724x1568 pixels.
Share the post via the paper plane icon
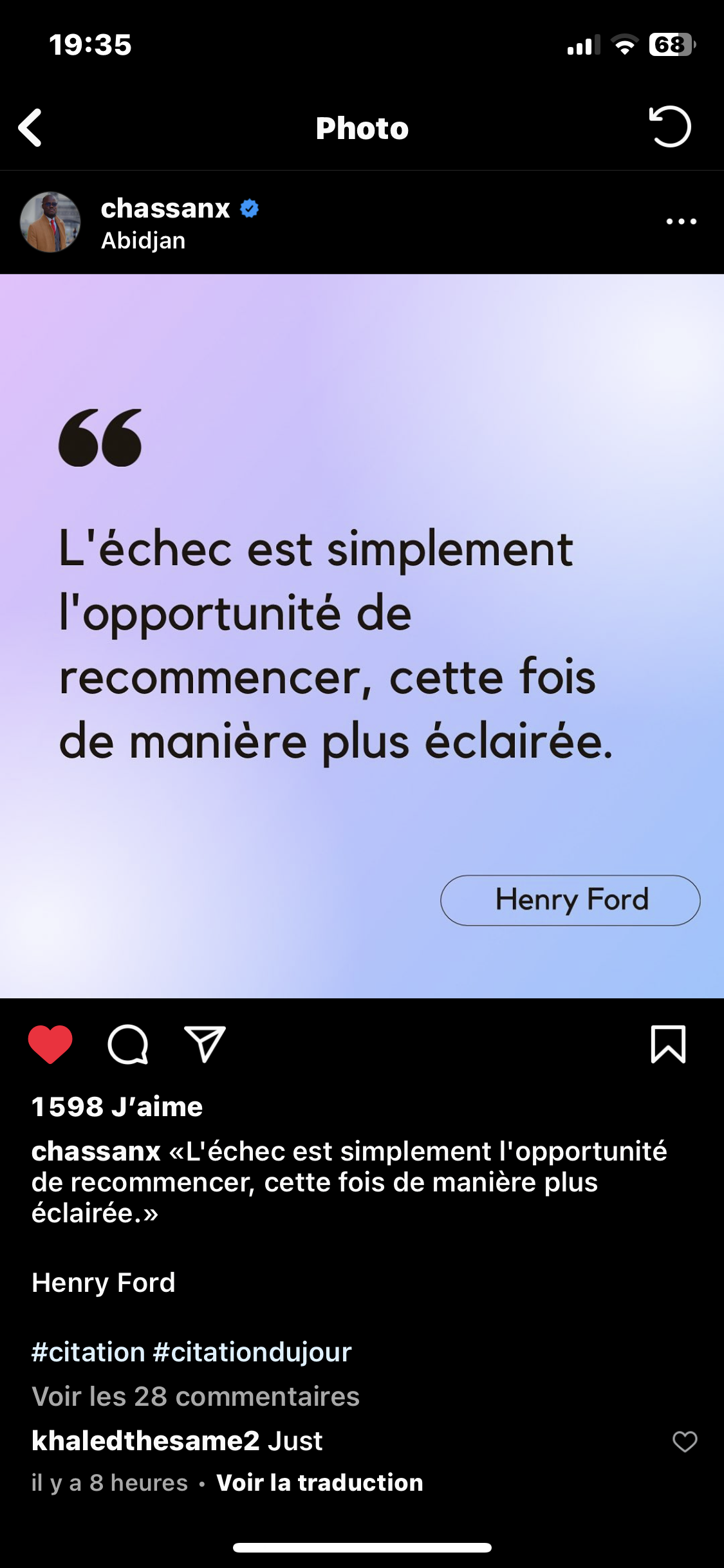[205, 1044]
